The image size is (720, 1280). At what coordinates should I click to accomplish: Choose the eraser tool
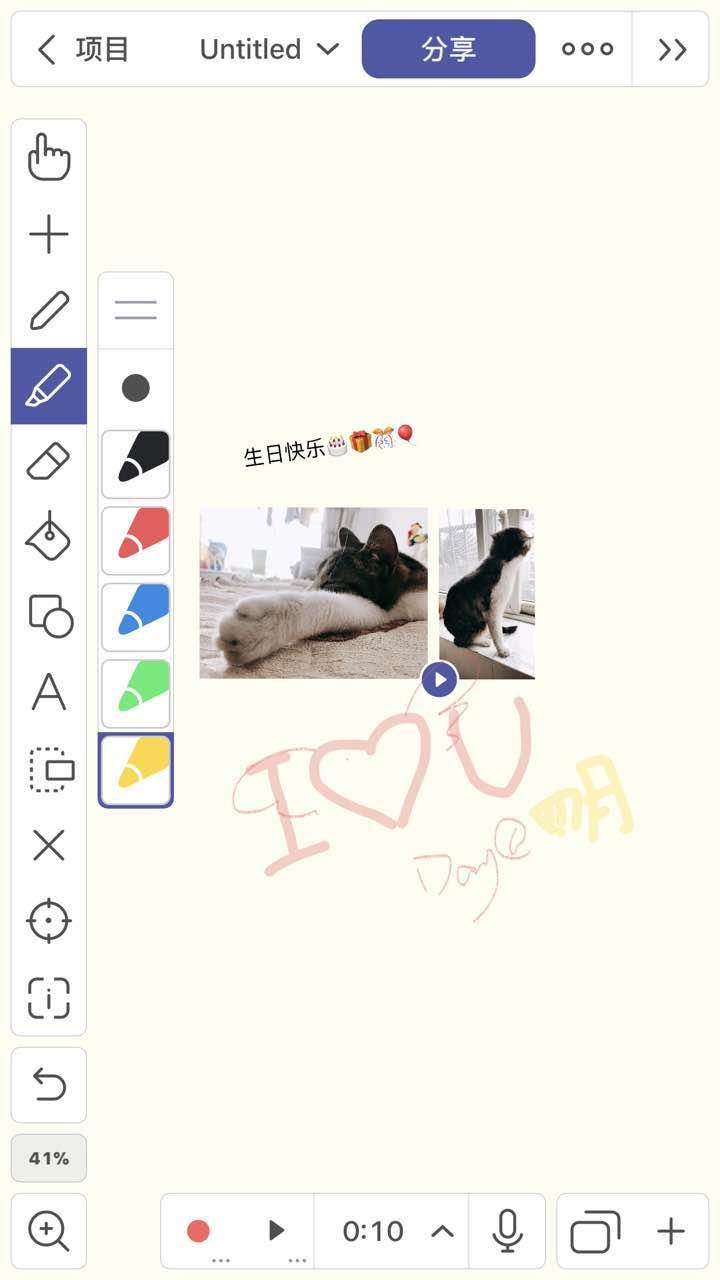click(x=49, y=463)
